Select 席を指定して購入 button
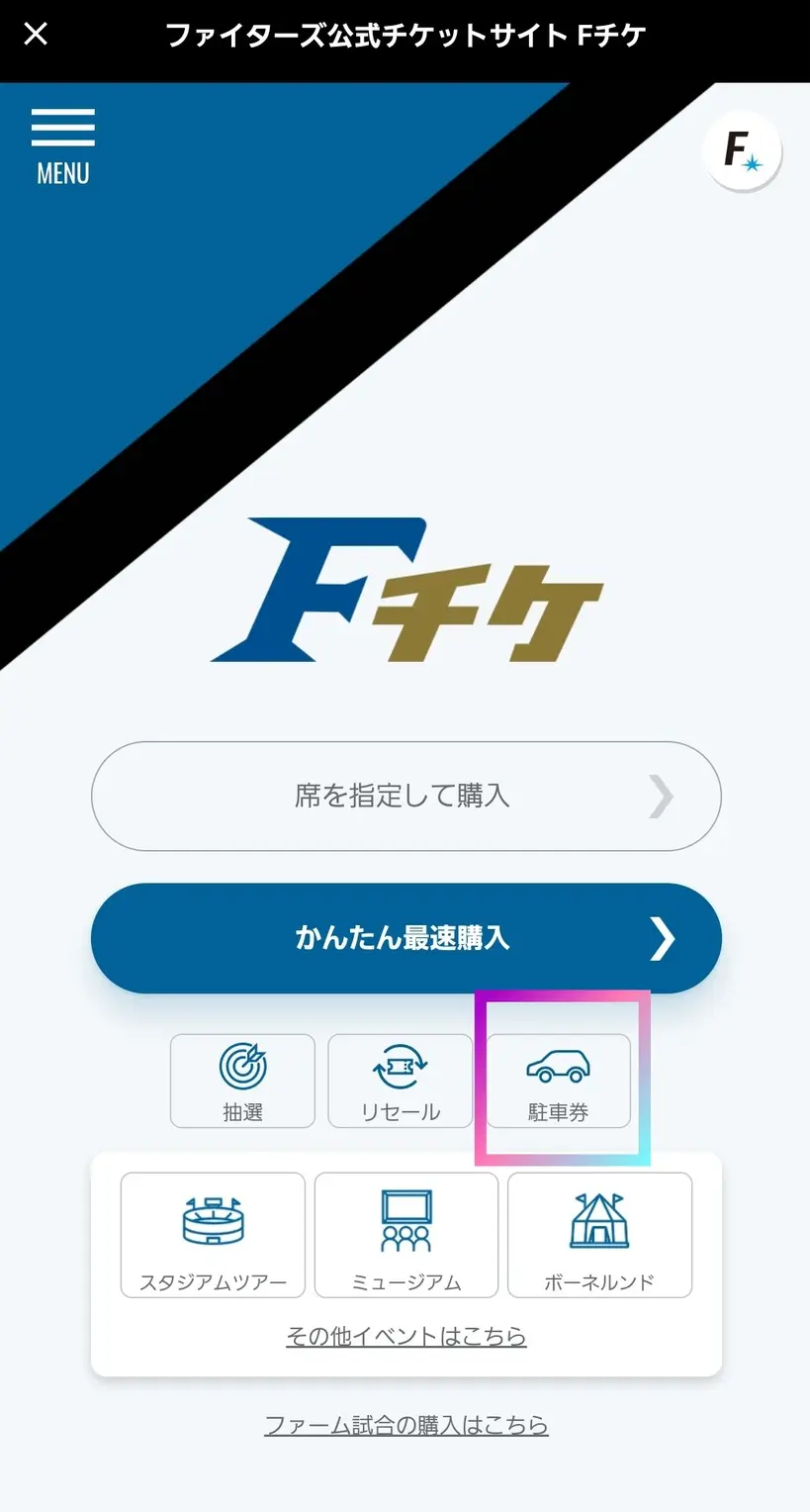 coord(405,796)
